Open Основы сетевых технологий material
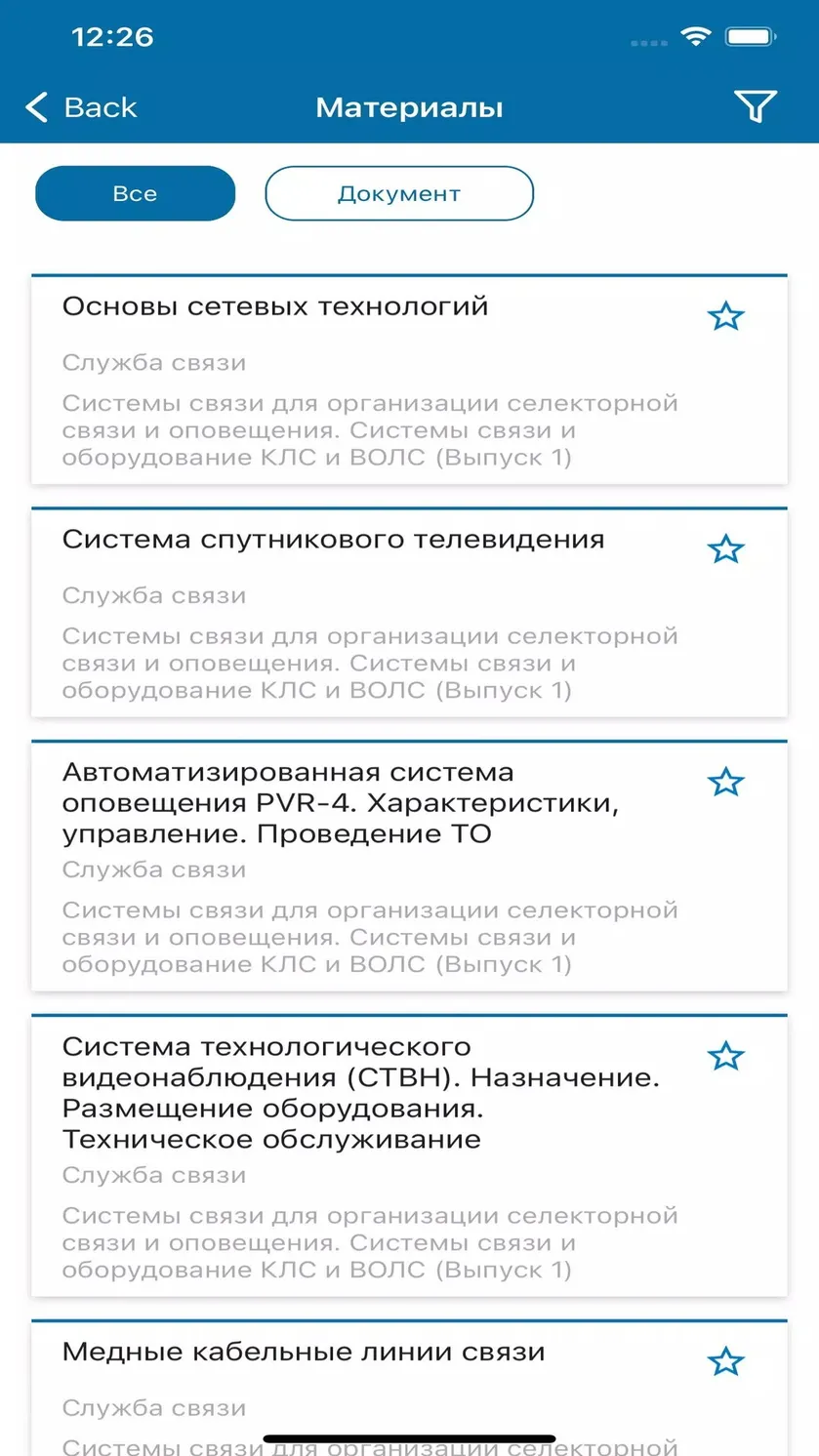819x1456 pixels. 409,380
